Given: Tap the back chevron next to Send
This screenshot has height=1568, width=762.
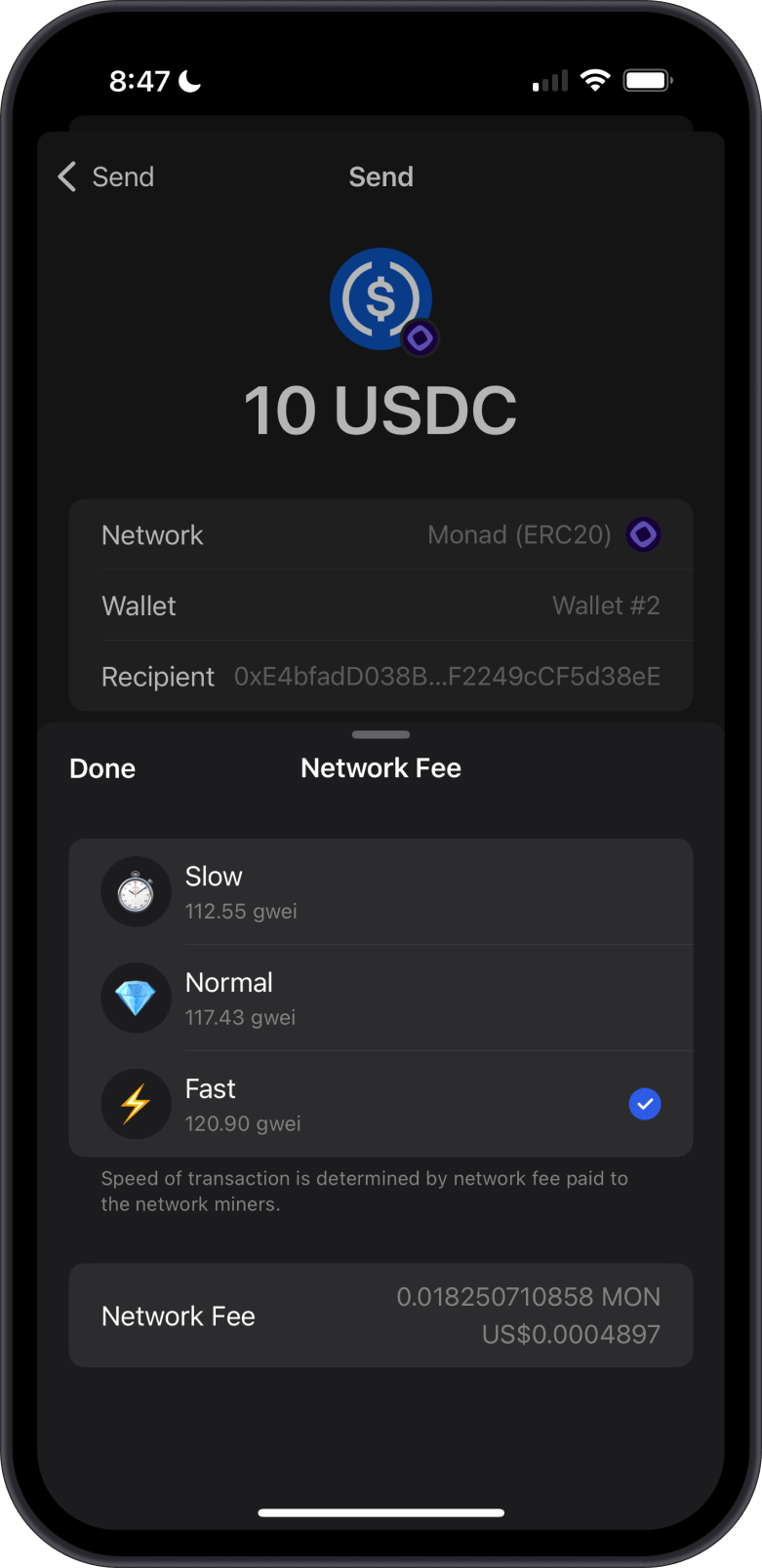Looking at the screenshot, I should click(65, 176).
